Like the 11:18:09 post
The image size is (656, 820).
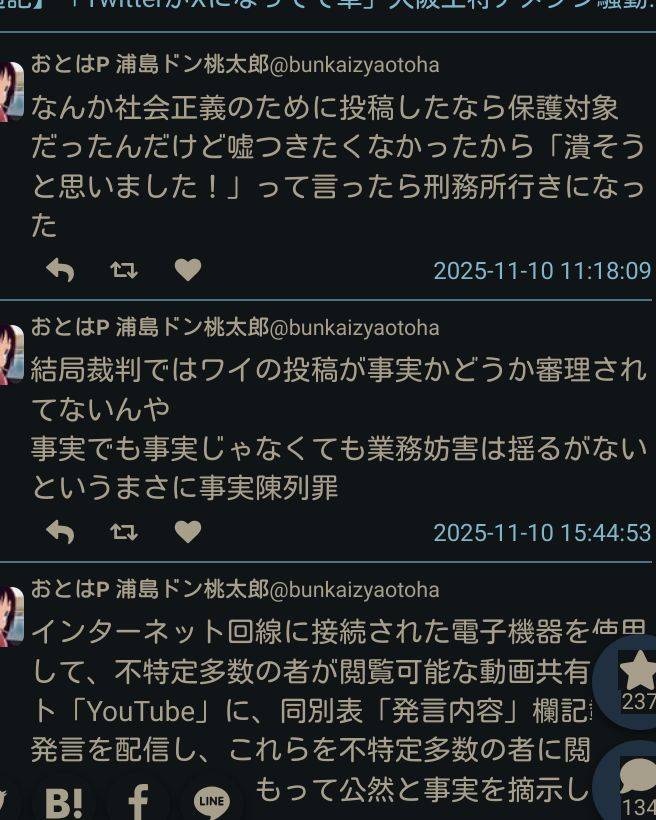pos(188,270)
